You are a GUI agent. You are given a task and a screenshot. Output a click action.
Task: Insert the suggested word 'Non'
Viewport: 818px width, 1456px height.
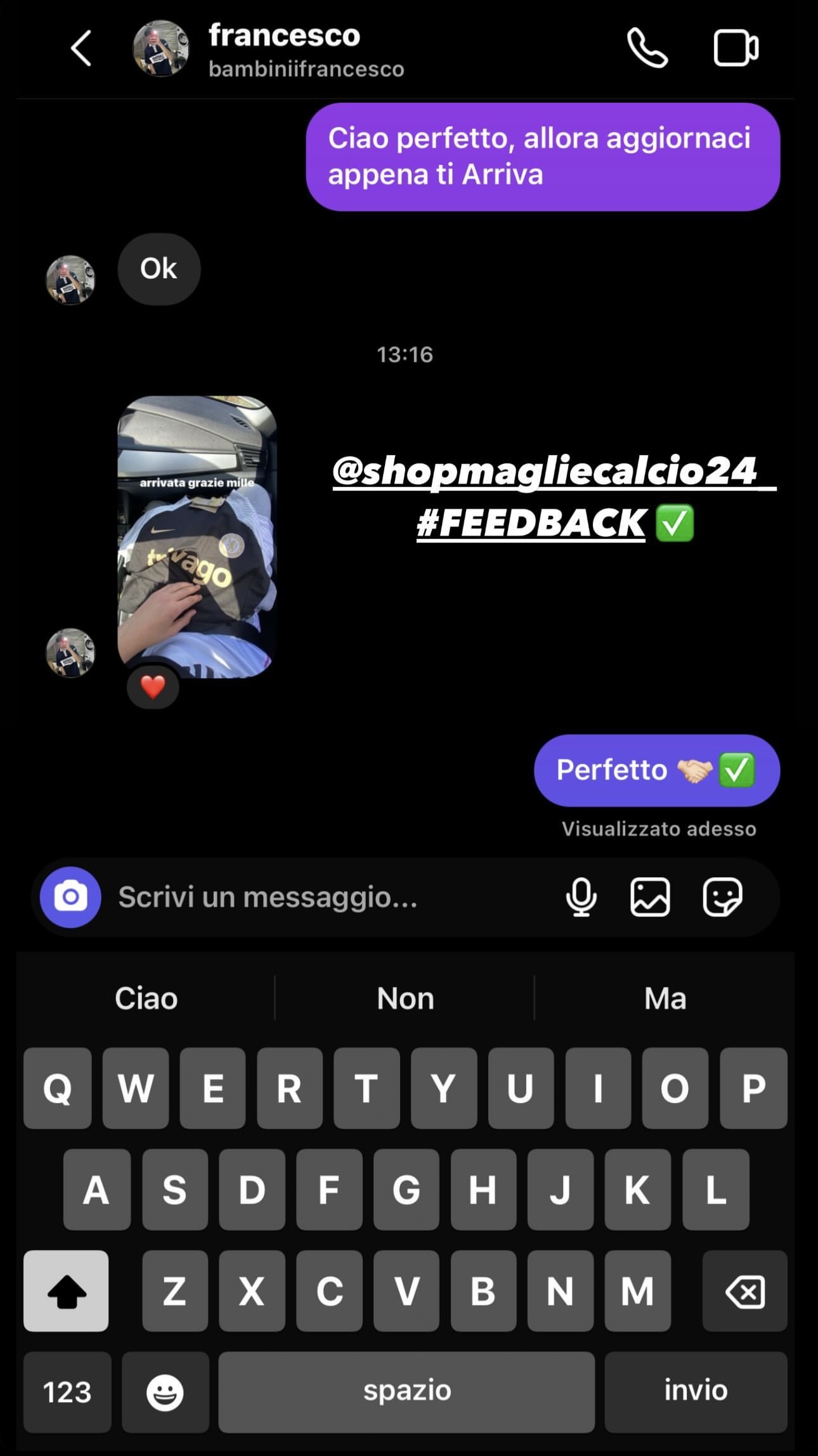(x=405, y=998)
